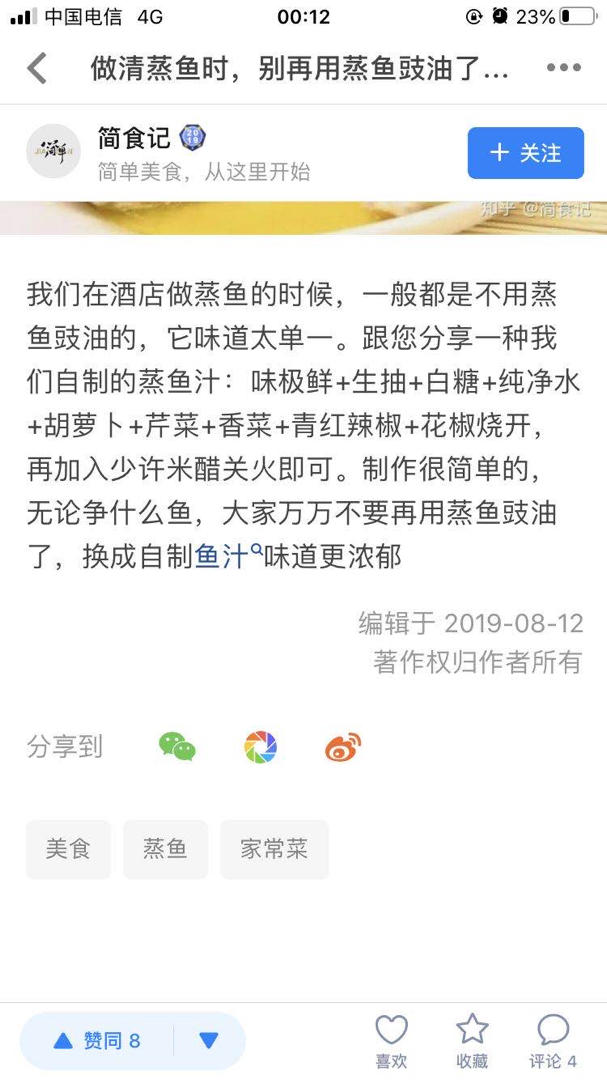Open the 家常菜 topic tag

(274, 850)
